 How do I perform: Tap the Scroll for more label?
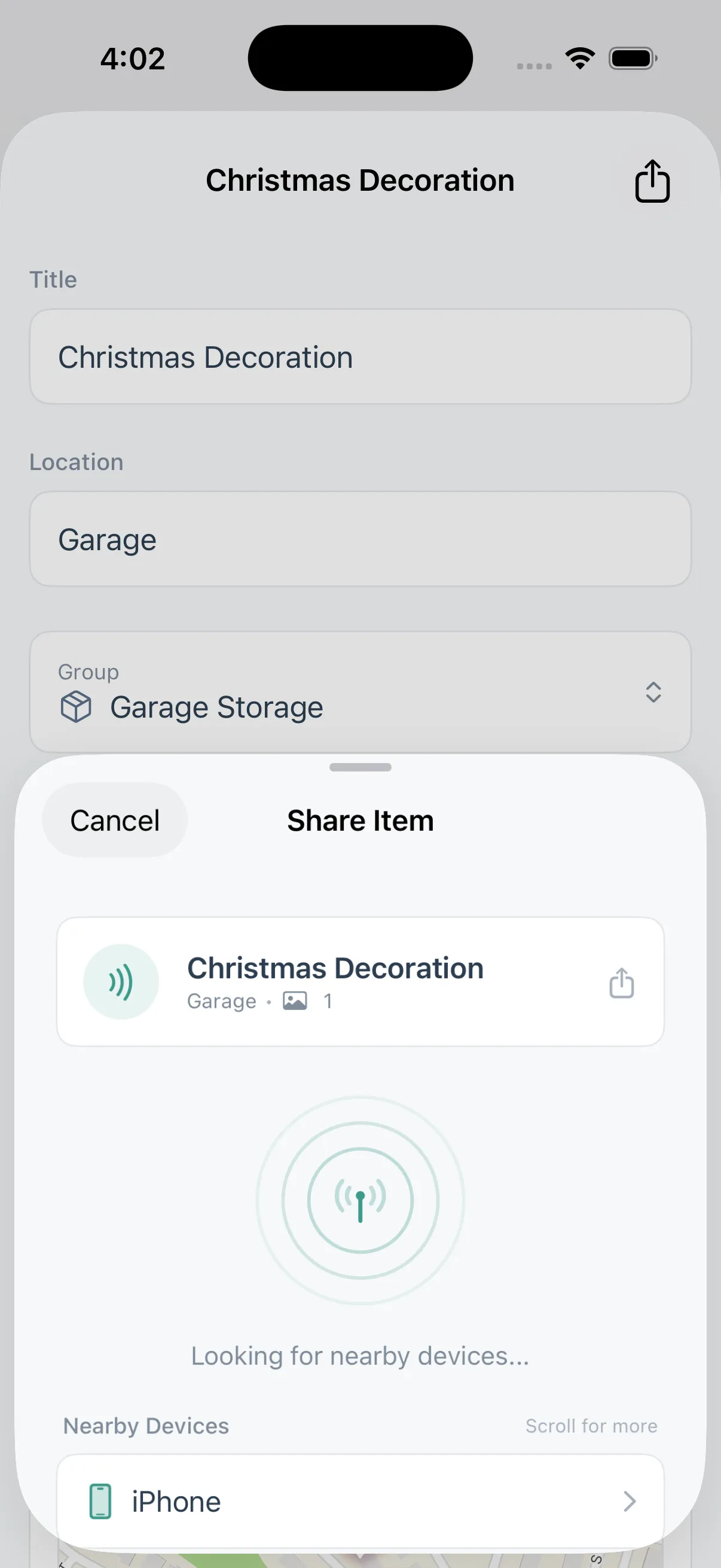click(x=591, y=1426)
